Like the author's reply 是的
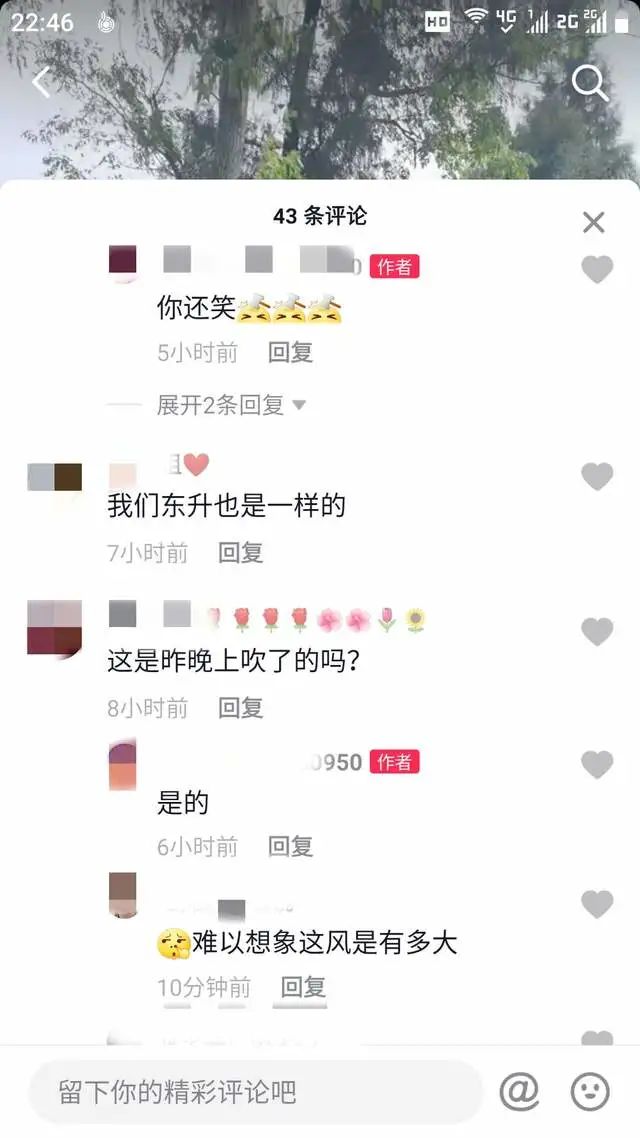 click(x=597, y=765)
